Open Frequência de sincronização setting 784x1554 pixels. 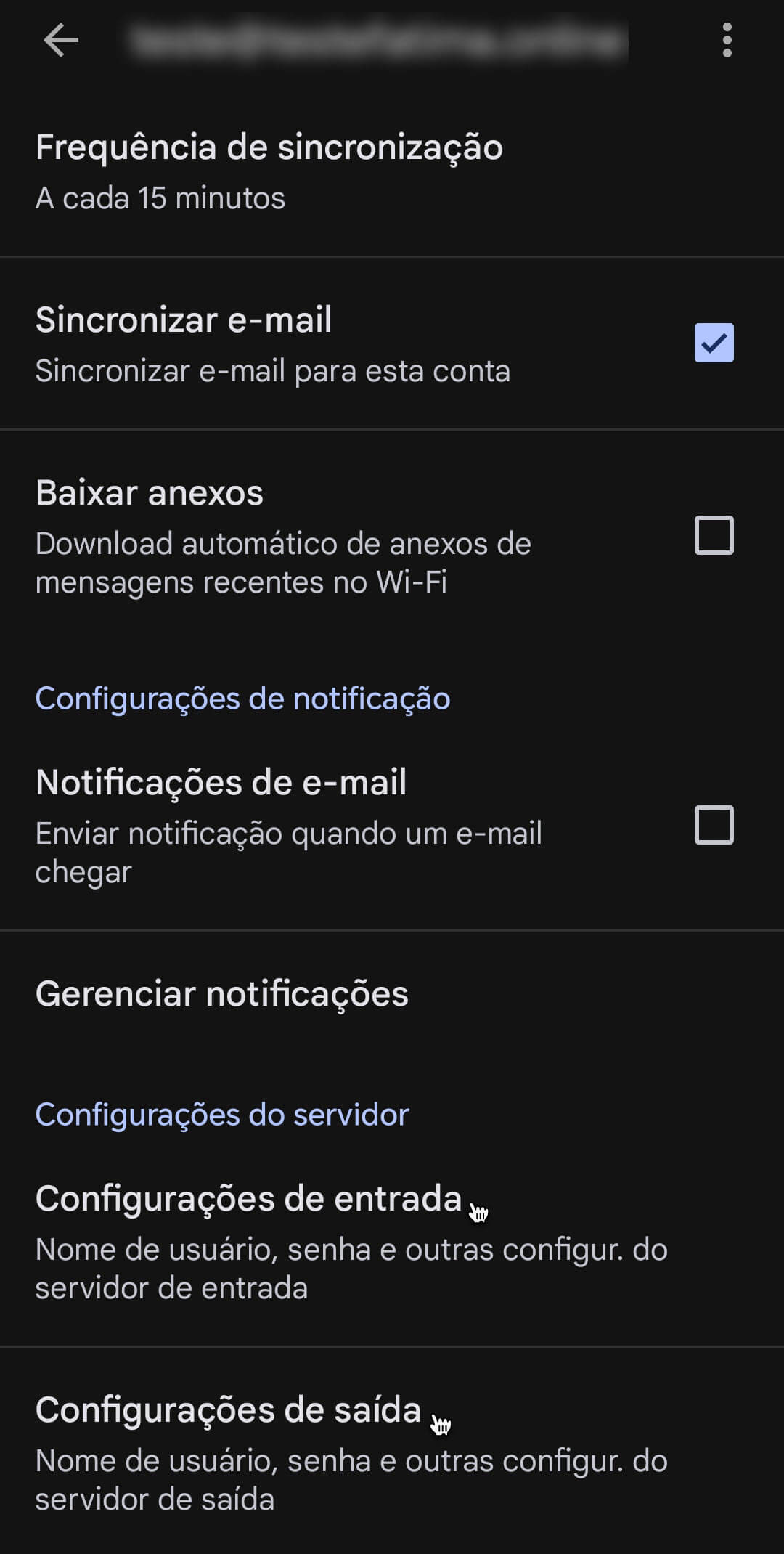[269, 171]
